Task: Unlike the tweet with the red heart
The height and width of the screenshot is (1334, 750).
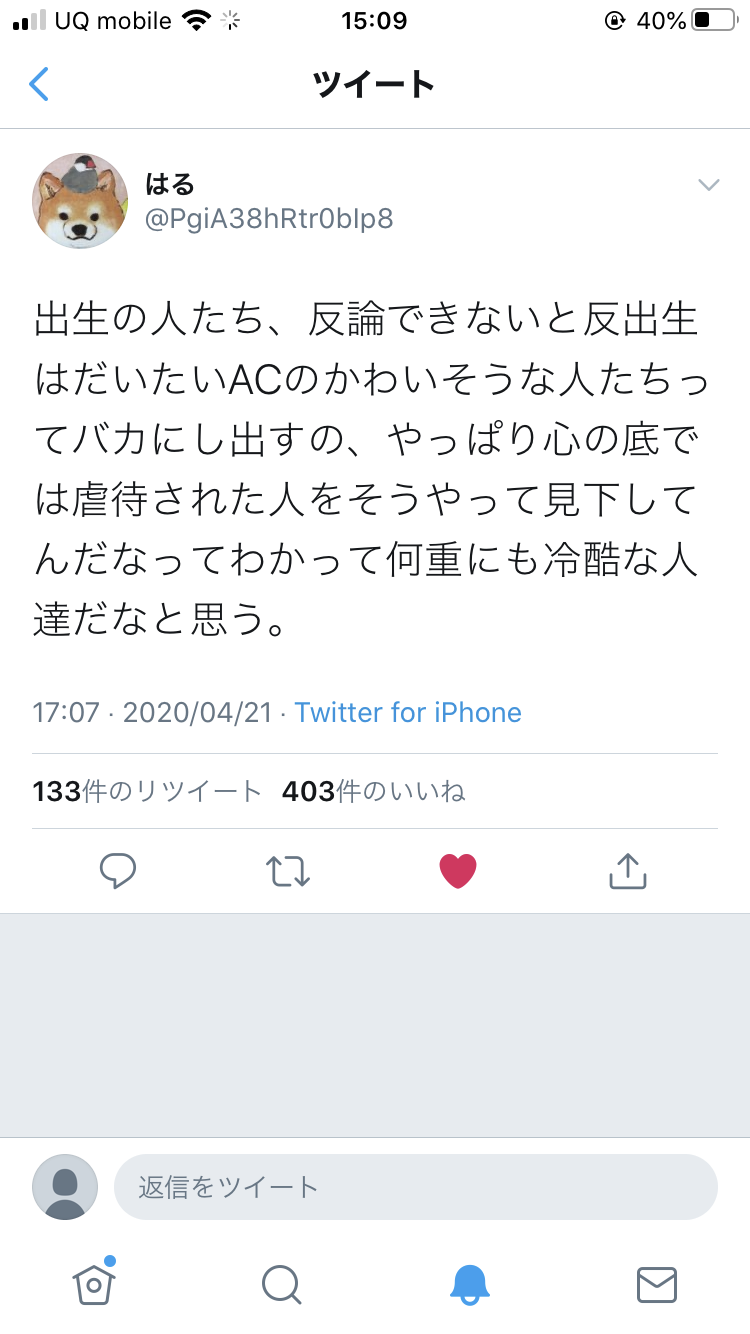Action: point(458,871)
